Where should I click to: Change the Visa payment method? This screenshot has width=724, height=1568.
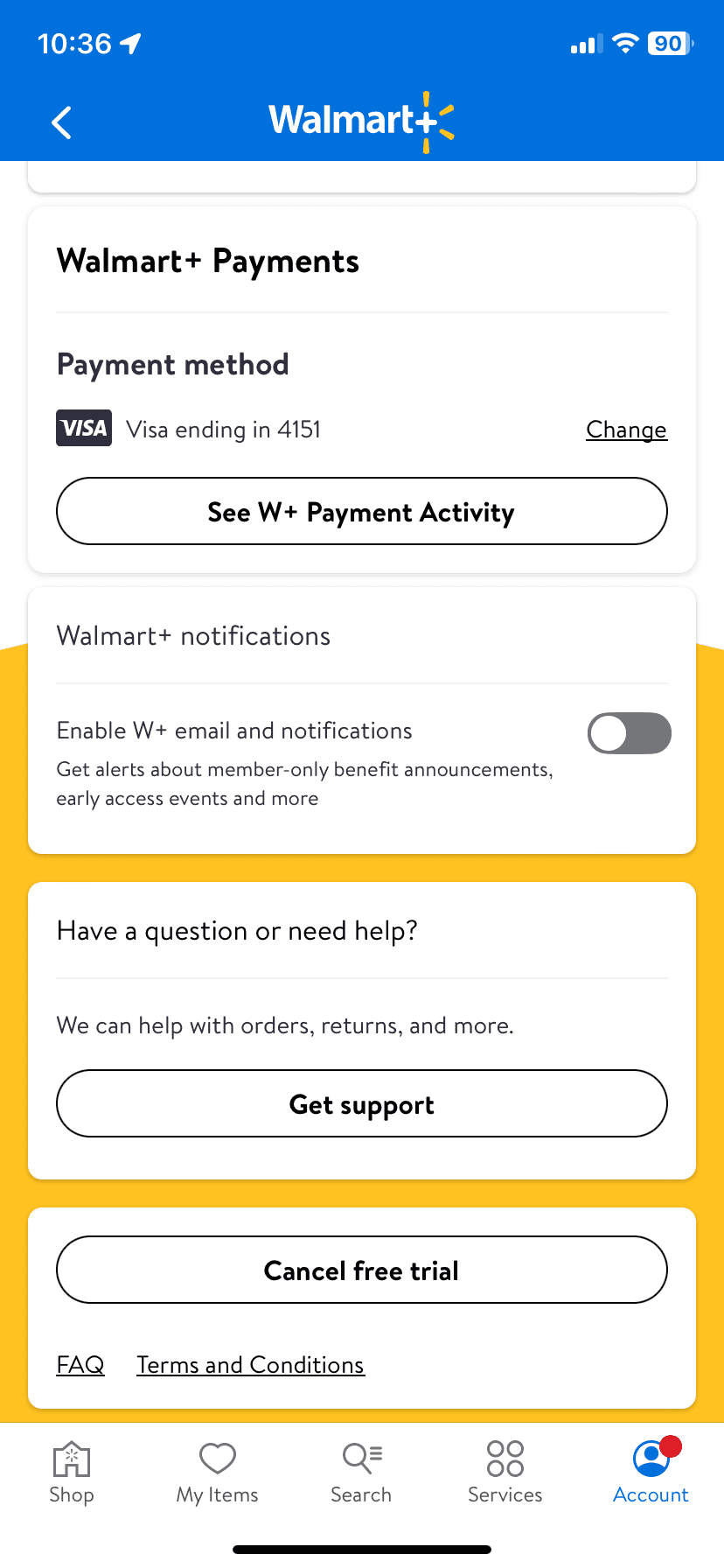626,430
